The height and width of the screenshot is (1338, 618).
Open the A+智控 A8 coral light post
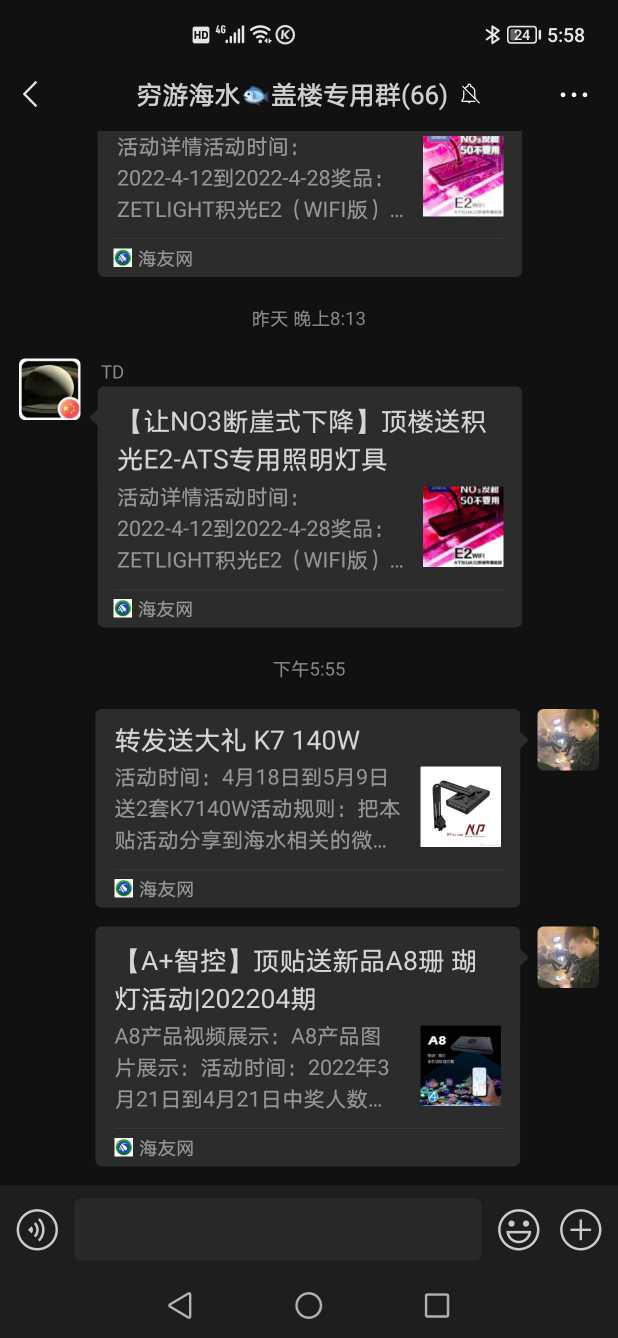[x=308, y=1045]
